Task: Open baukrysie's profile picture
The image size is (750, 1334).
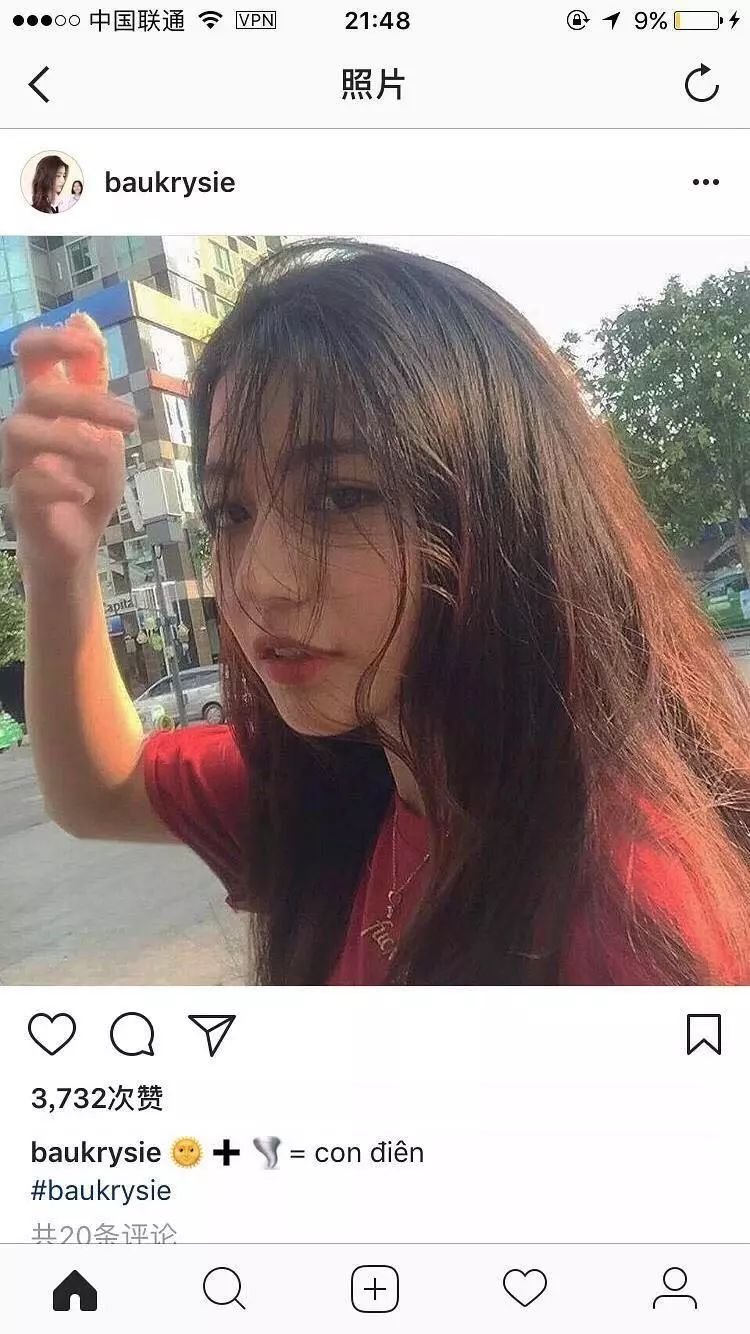Action: (52, 182)
